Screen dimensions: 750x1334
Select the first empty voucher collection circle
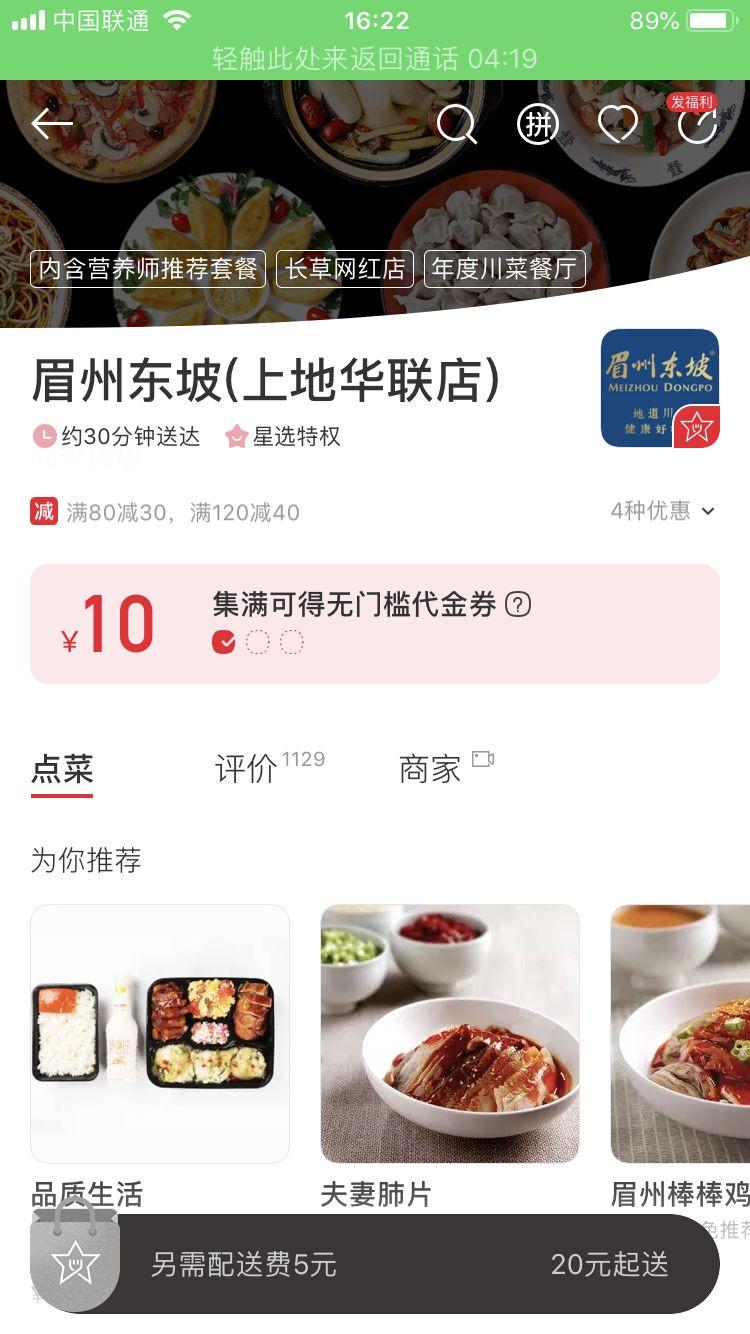point(260,639)
